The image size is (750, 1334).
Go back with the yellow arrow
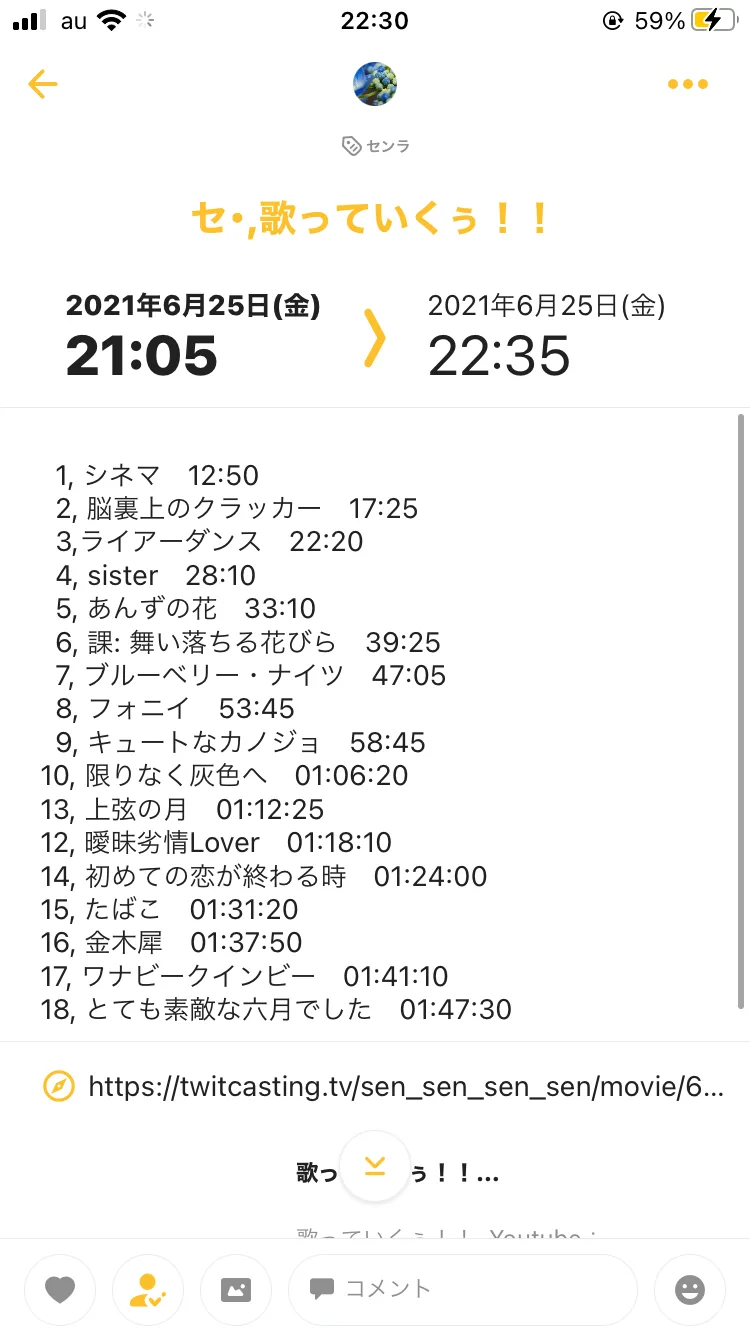tap(43, 84)
